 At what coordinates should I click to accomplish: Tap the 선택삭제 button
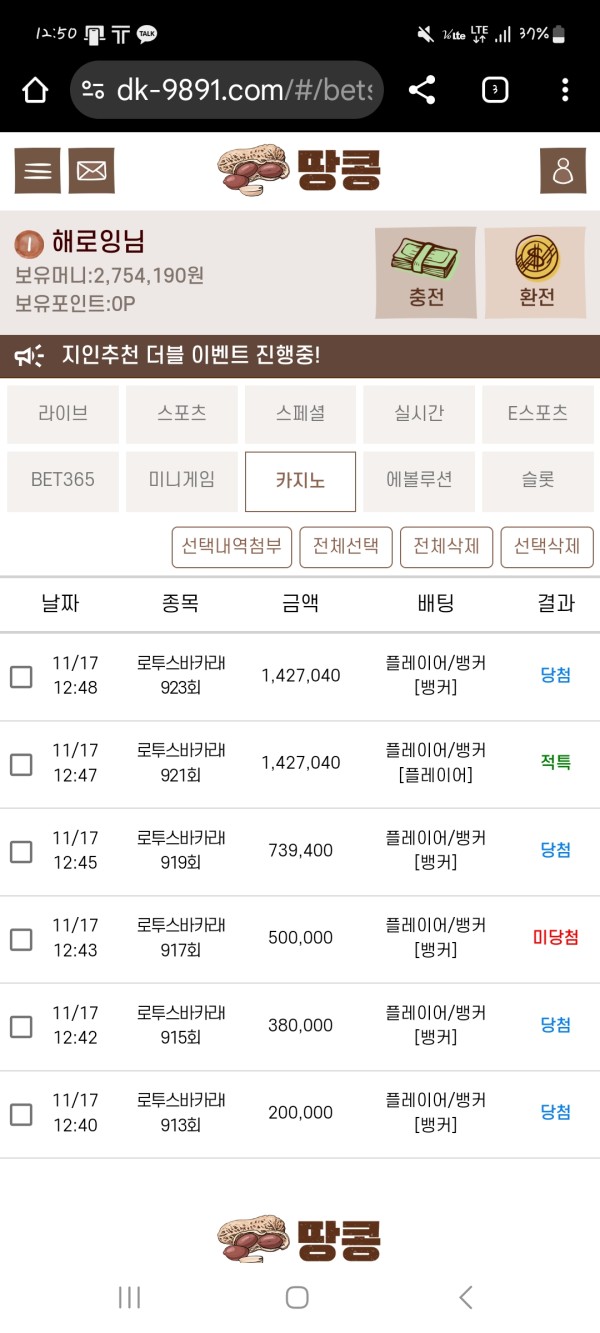point(547,547)
